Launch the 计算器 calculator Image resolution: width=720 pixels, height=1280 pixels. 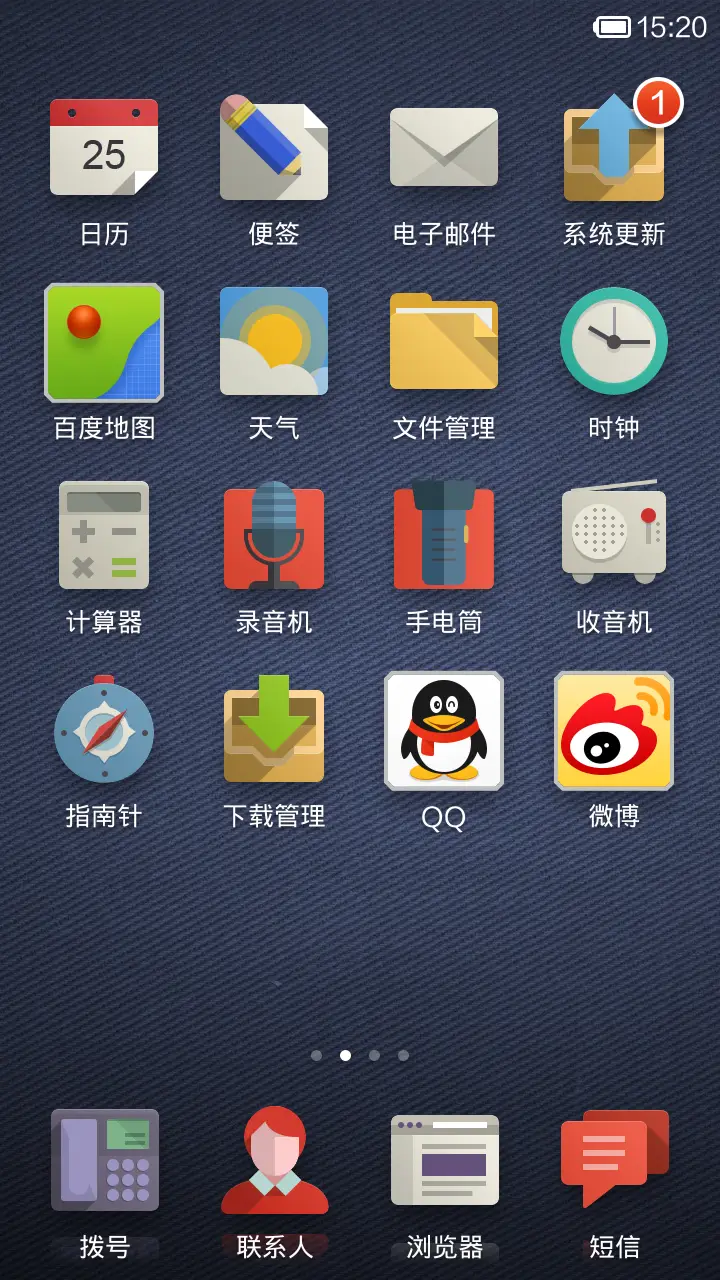(104, 537)
